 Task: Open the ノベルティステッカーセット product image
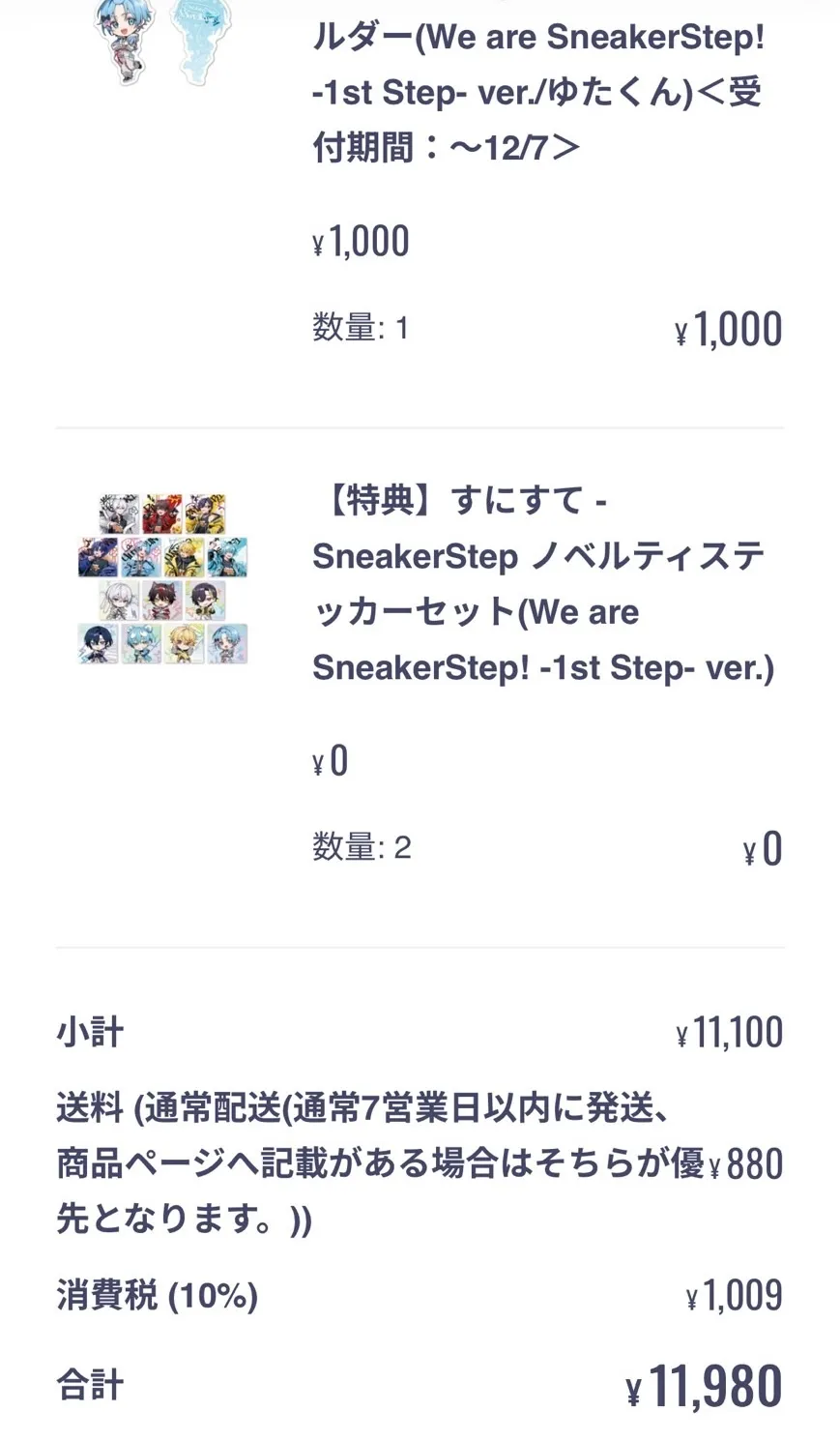click(x=162, y=578)
